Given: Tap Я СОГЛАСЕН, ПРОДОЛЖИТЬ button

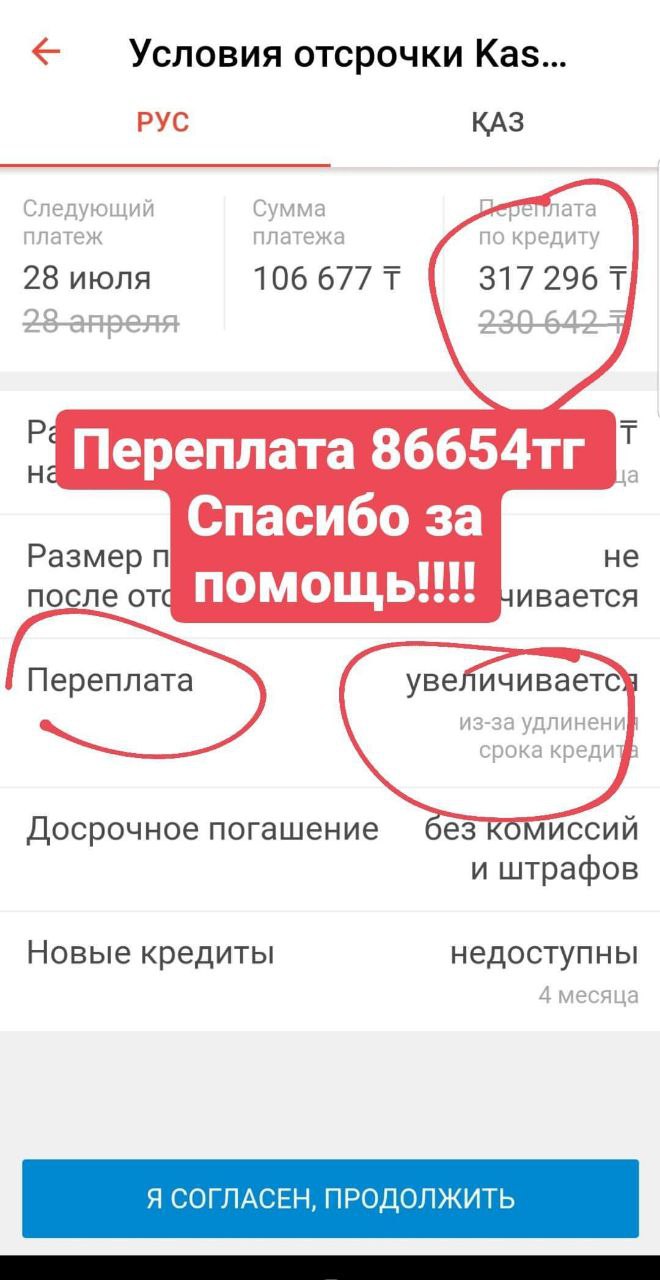Looking at the screenshot, I should (x=330, y=1198).
